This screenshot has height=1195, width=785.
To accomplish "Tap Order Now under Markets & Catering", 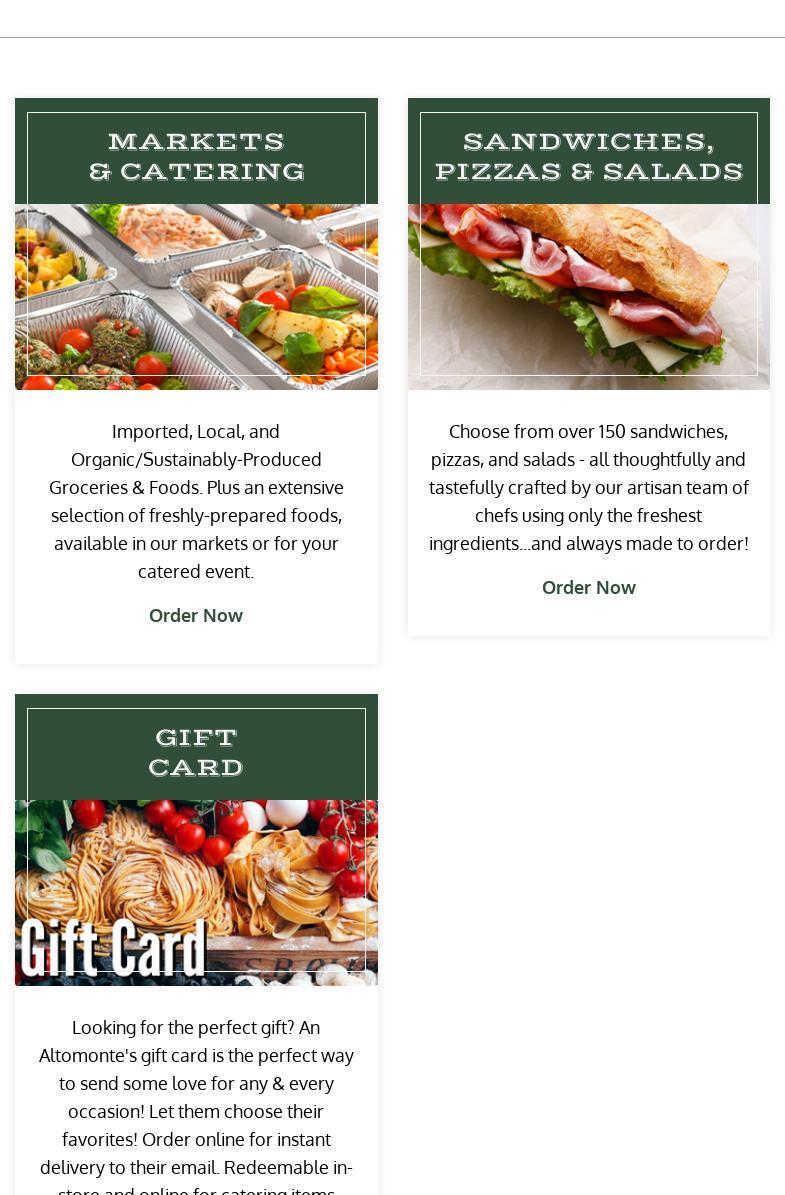I will point(196,616).
